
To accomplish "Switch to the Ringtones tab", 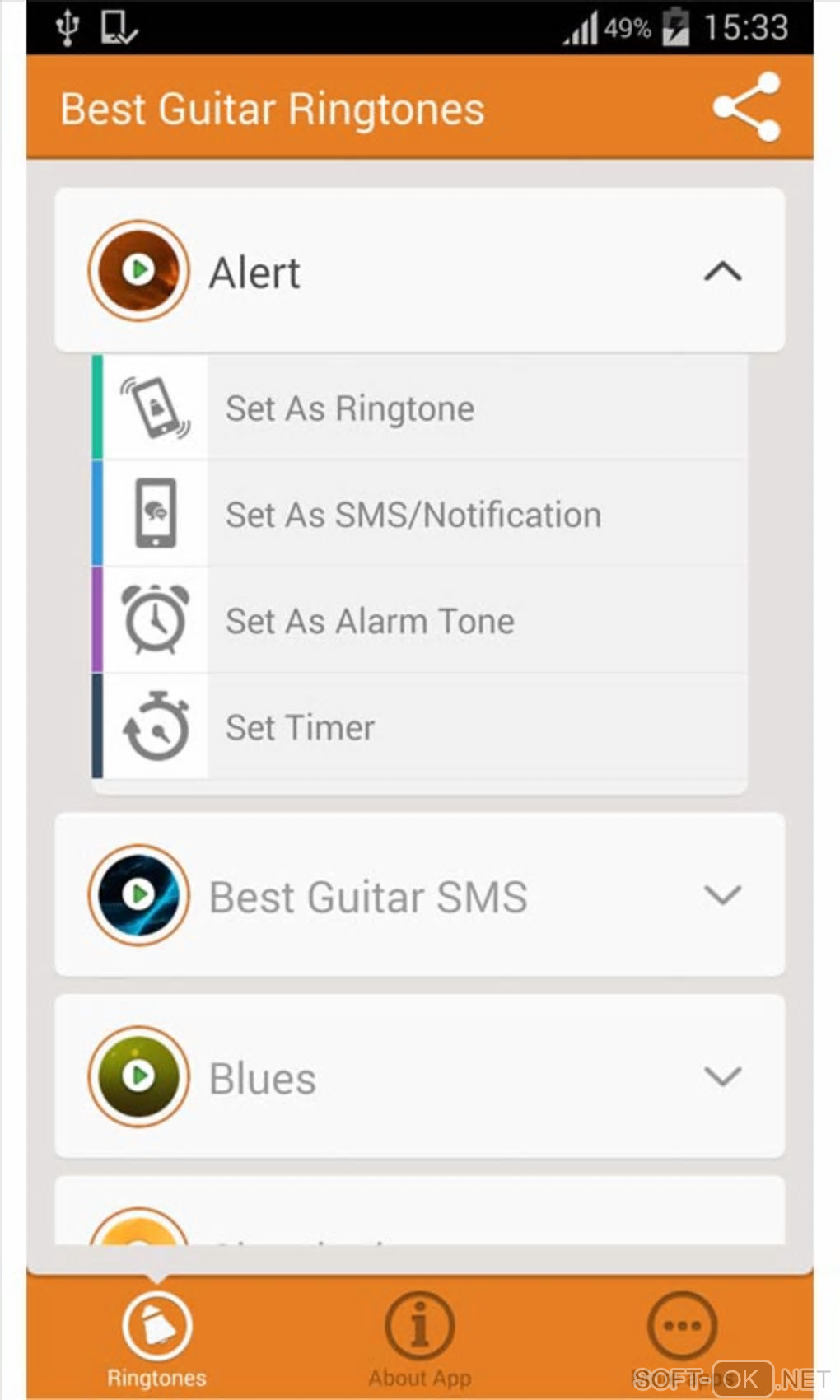I will click(x=156, y=1337).
